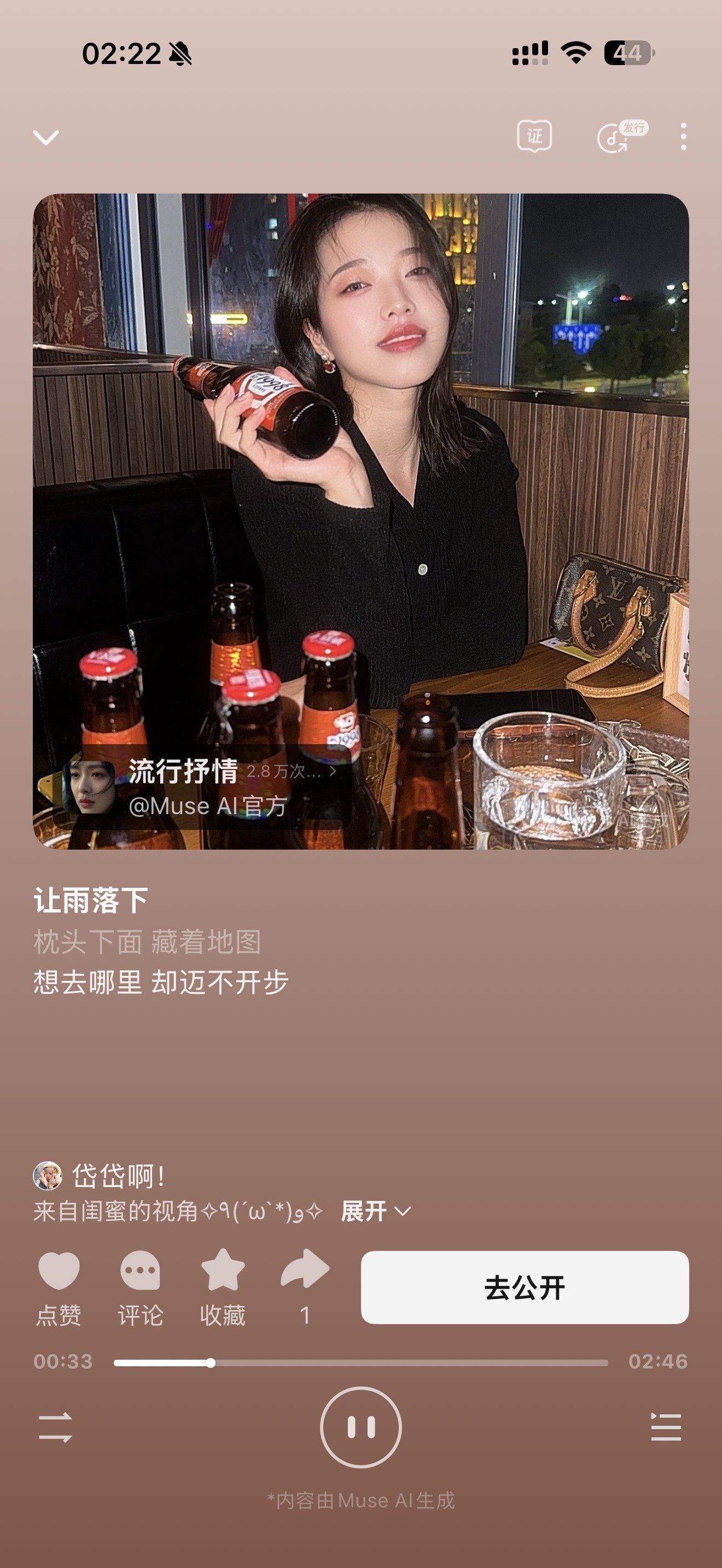Screen dimensions: 722x1568
Task: Collapse the player with the down chevron
Action: (45, 138)
